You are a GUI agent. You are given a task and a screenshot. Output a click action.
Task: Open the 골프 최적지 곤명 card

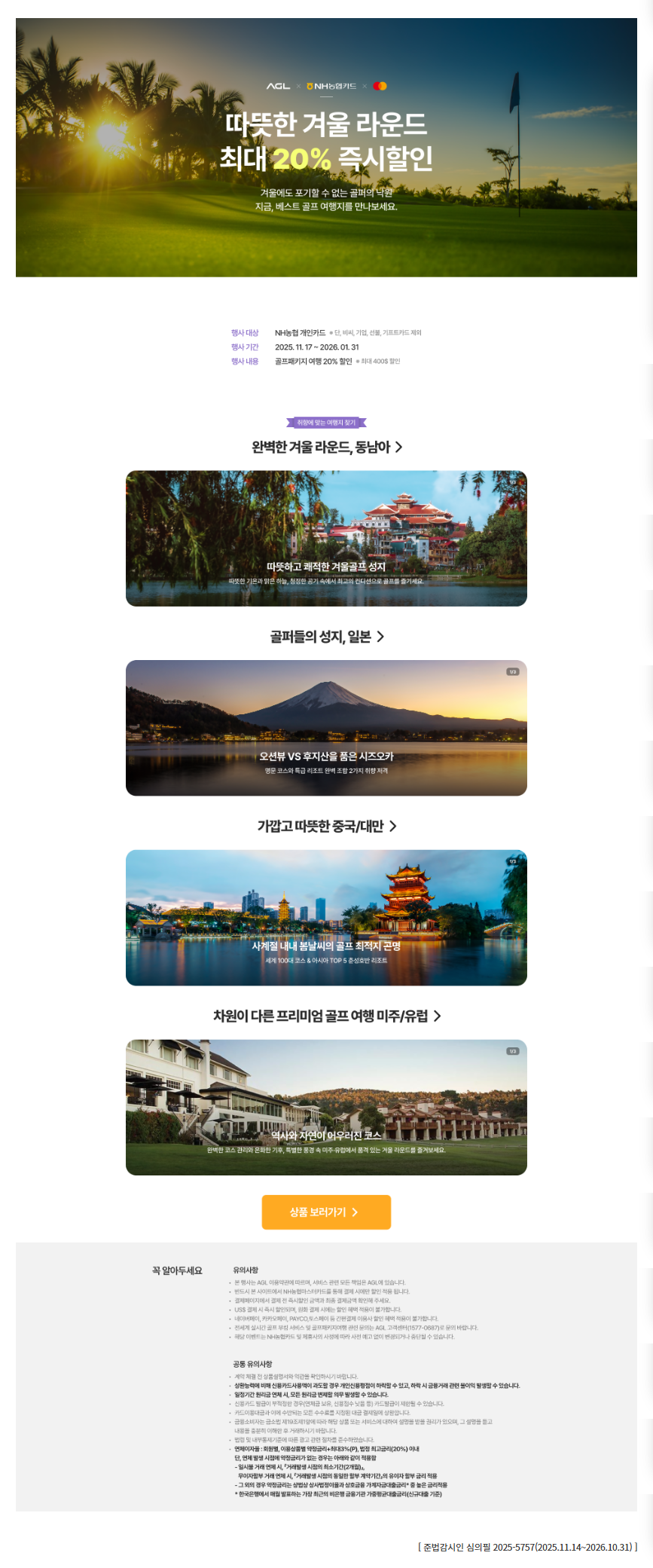click(x=326, y=918)
